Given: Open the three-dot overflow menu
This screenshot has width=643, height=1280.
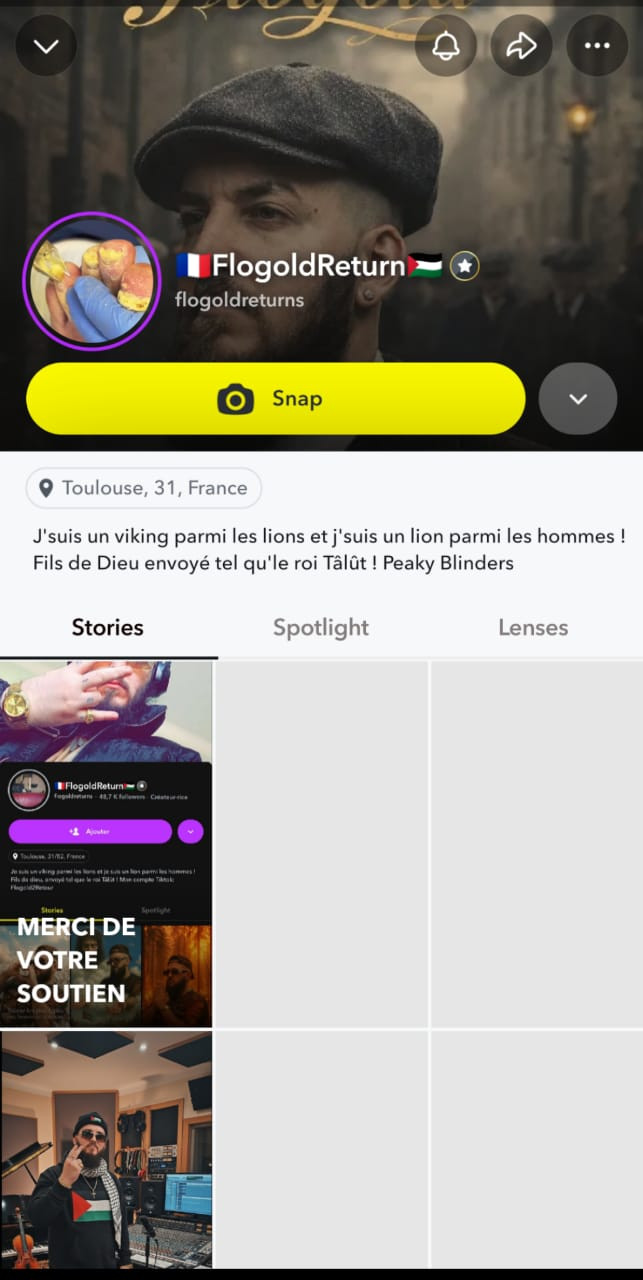Looking at the screenshot, I should [597, 46].
